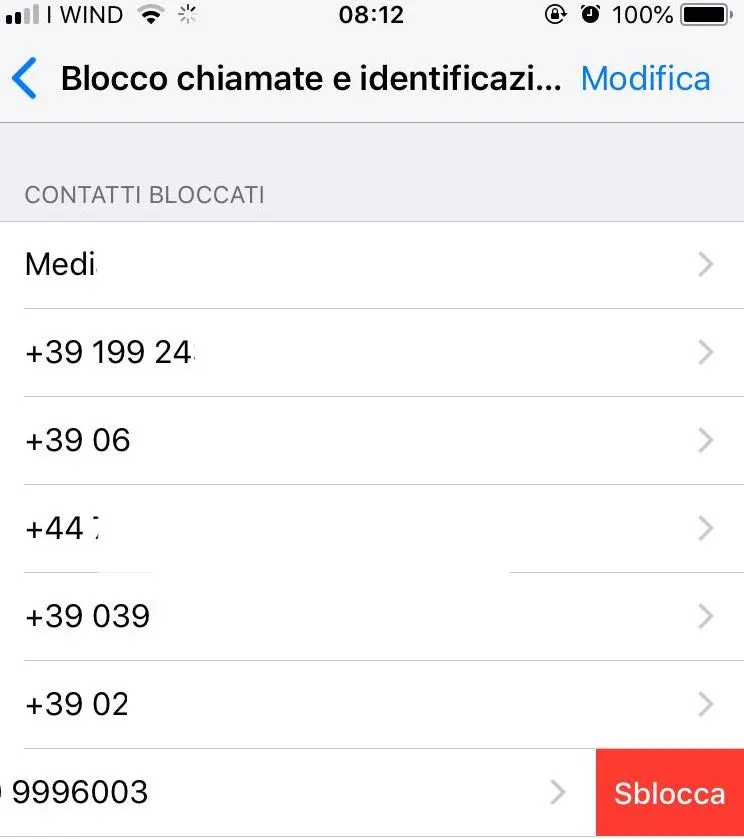Viewport: 744px width, 839px height.
Task: Tap the orientation lock icon in status bar
Action: coord(555,15)
